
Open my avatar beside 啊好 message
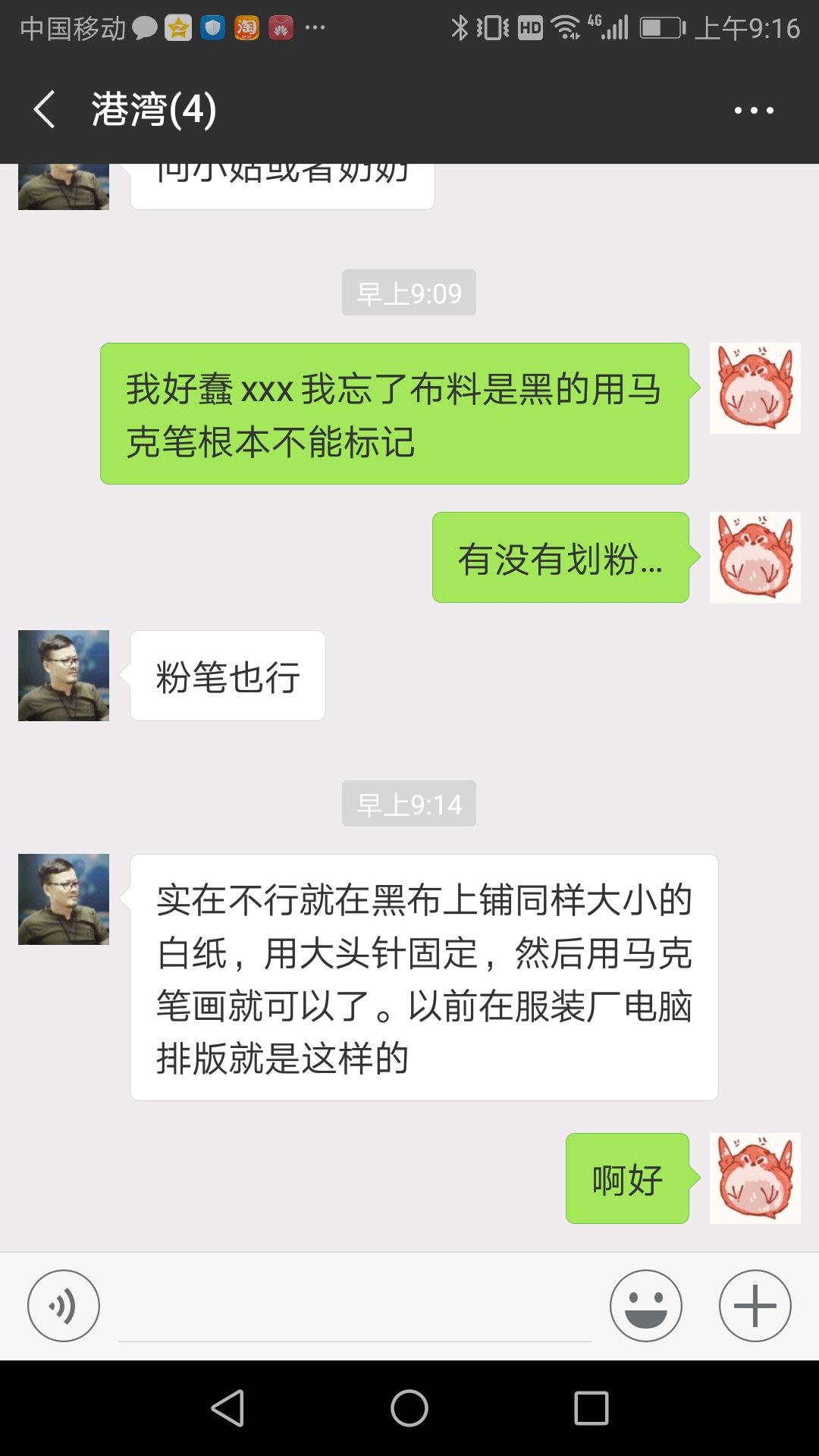(x=755, y=1178)
